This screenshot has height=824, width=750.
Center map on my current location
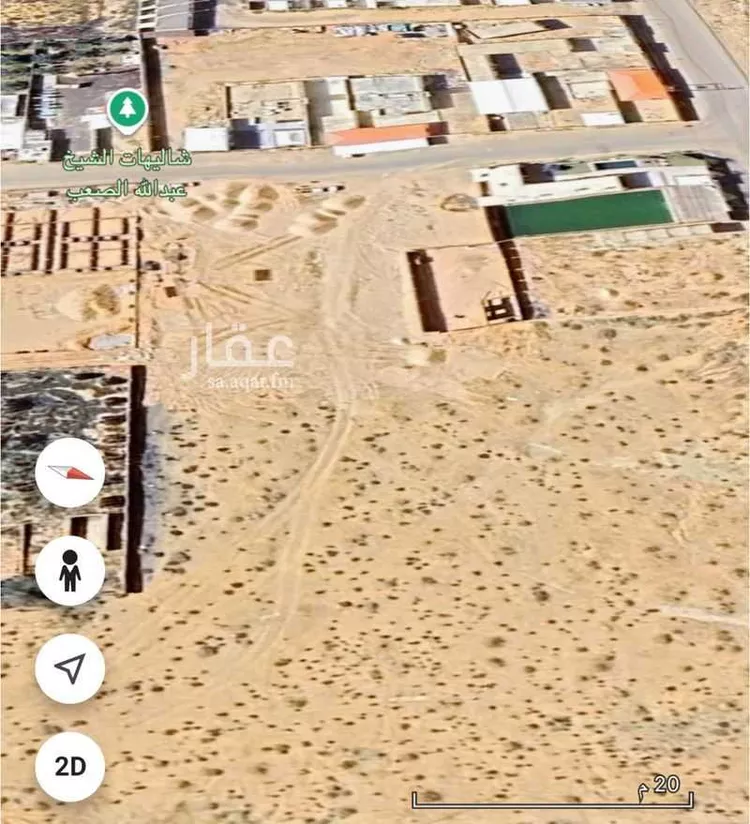tap(70, 669)
